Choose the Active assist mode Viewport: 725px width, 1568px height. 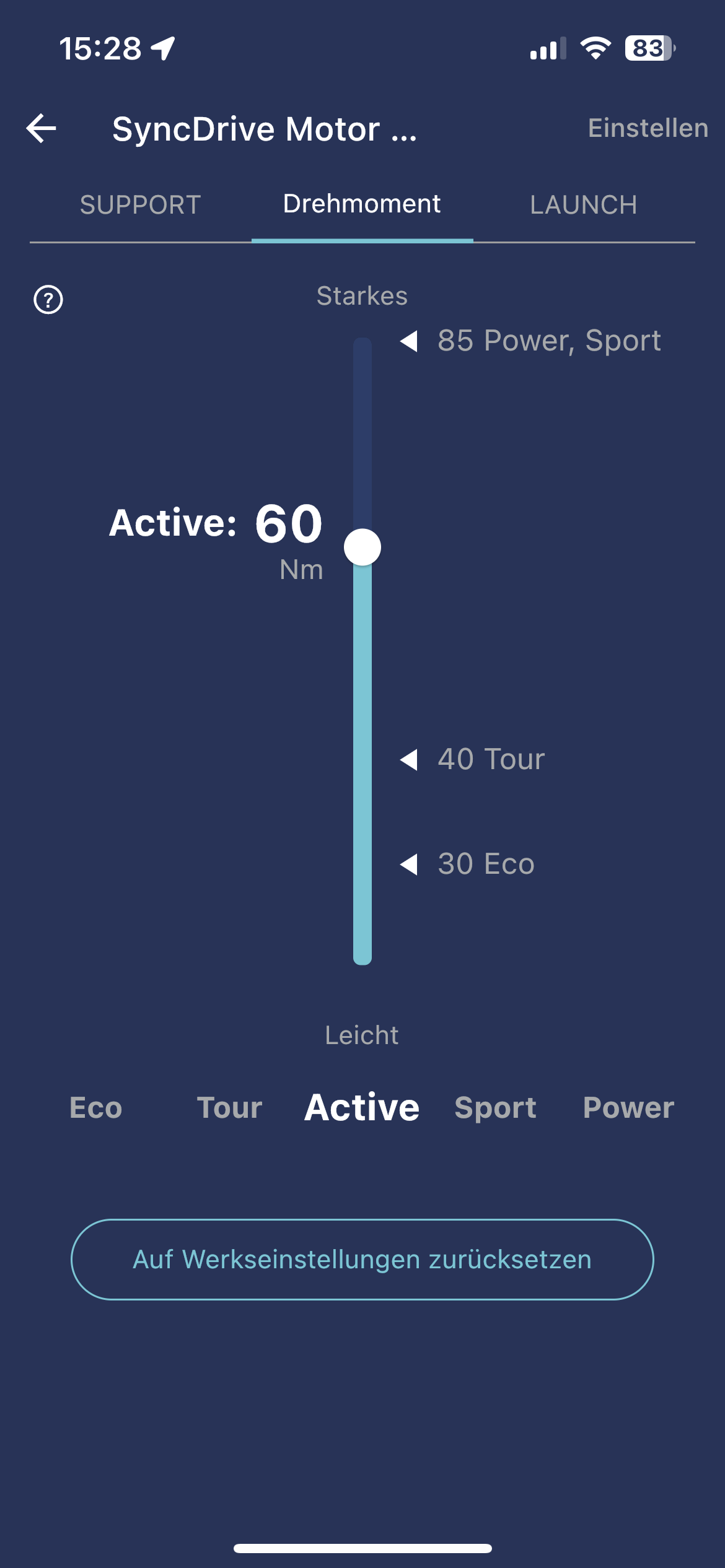[x=362, y=1108]
